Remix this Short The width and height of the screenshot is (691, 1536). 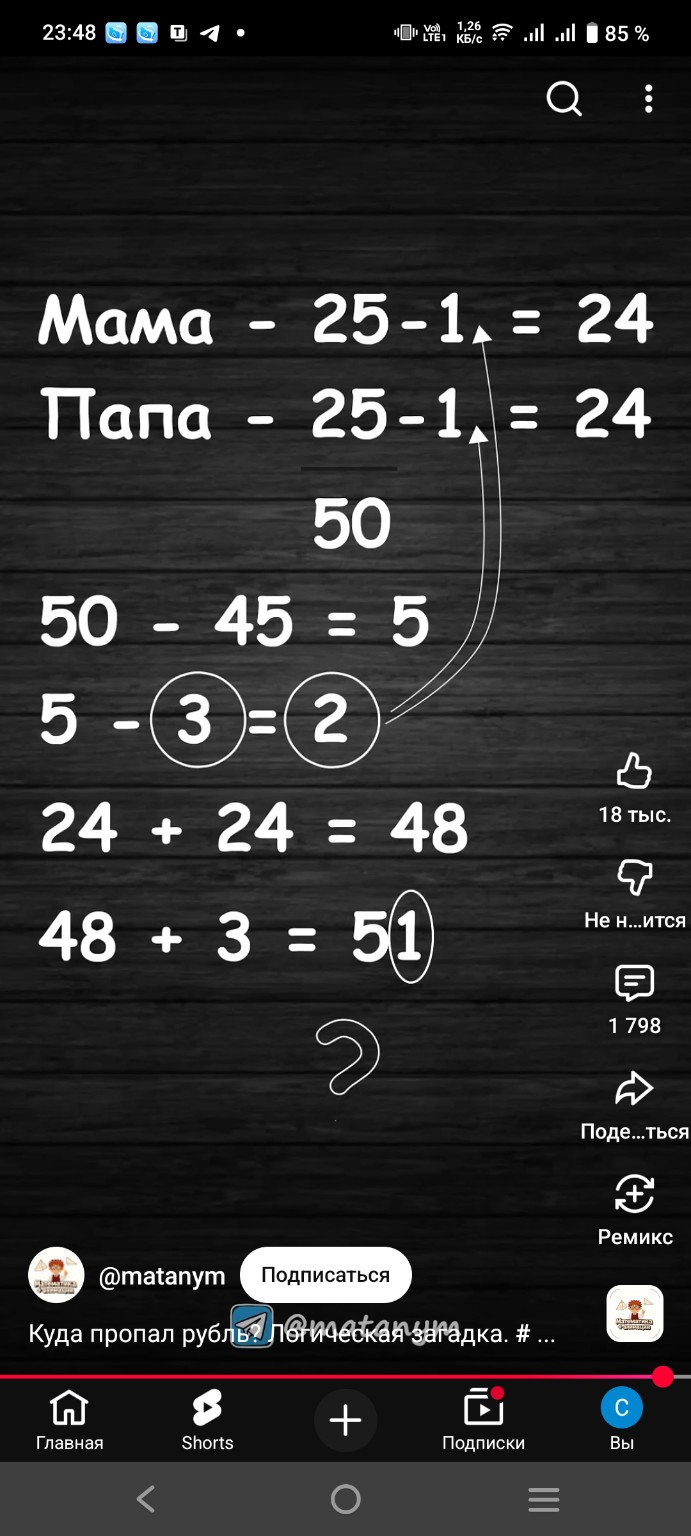tap(634, 1195)
